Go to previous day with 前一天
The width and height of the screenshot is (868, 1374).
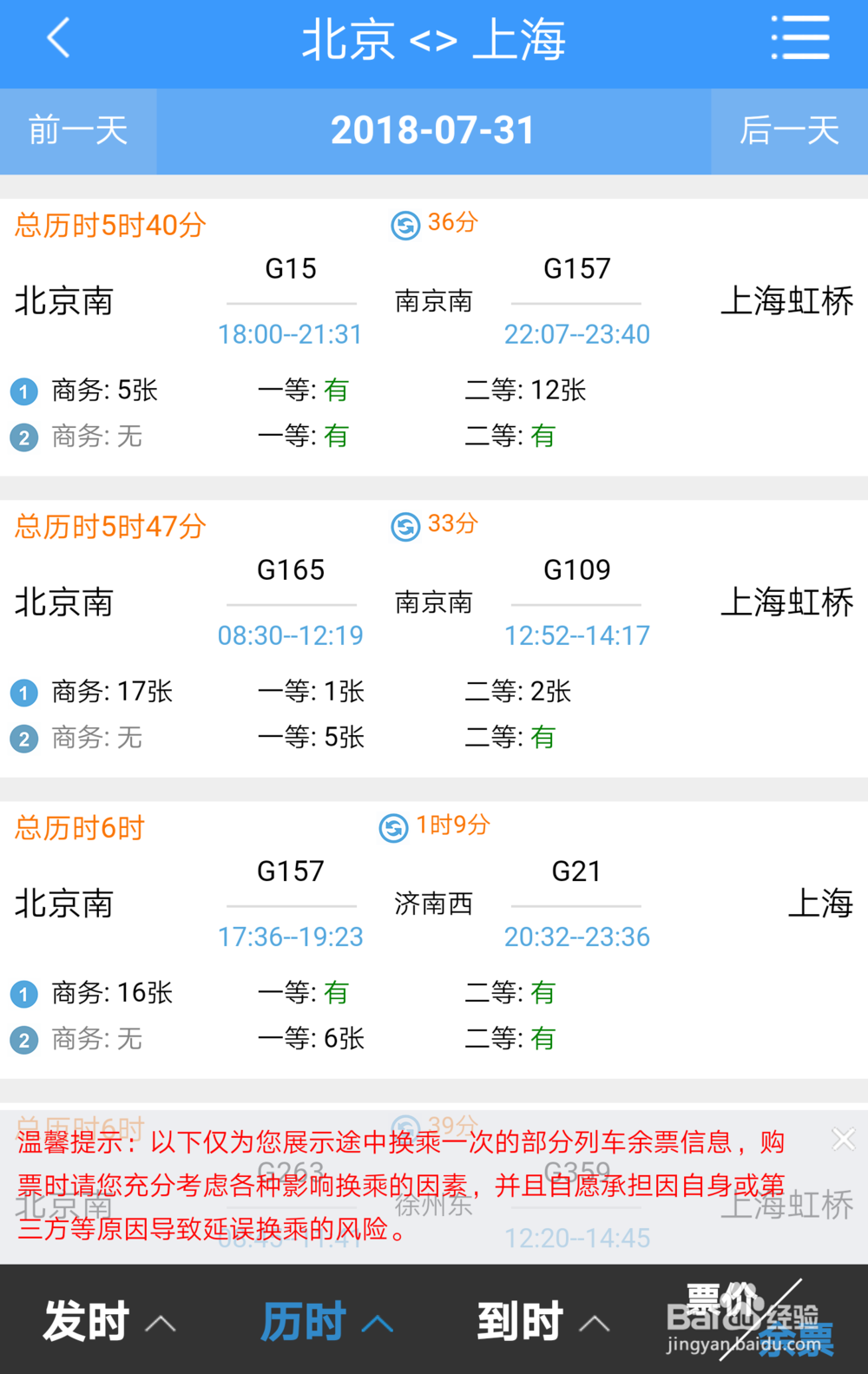point(77,130)
